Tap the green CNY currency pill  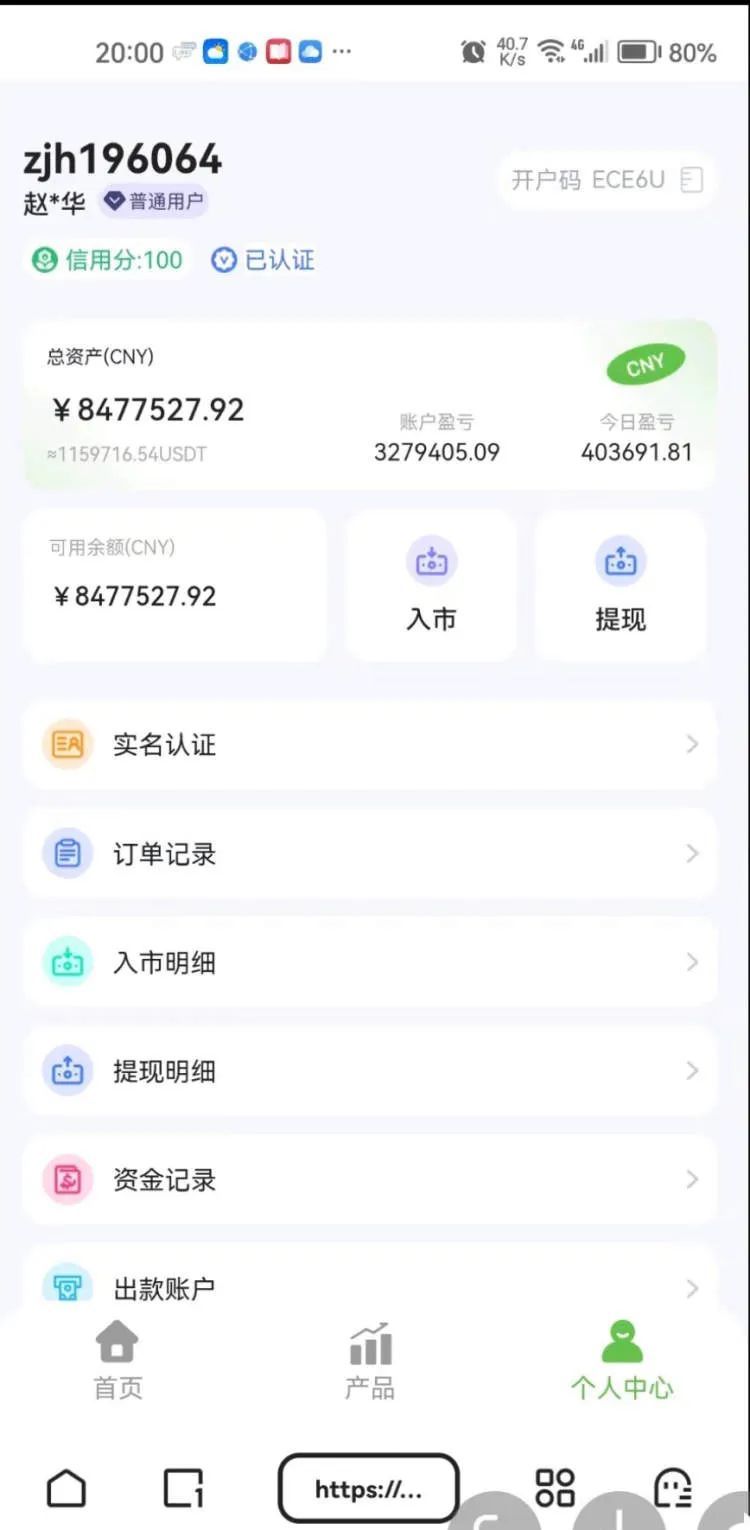[645, 365]
